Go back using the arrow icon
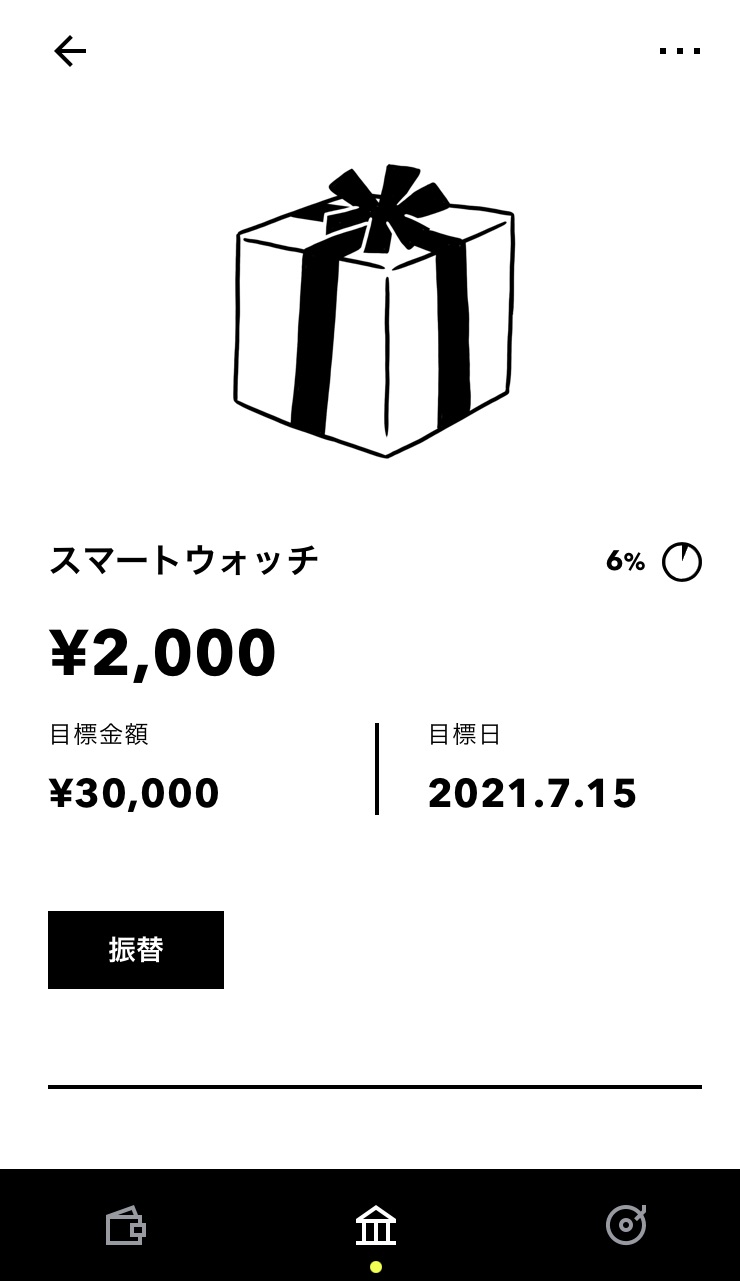This screenshot has width=740, height=1281. click(x=70, y=51)
